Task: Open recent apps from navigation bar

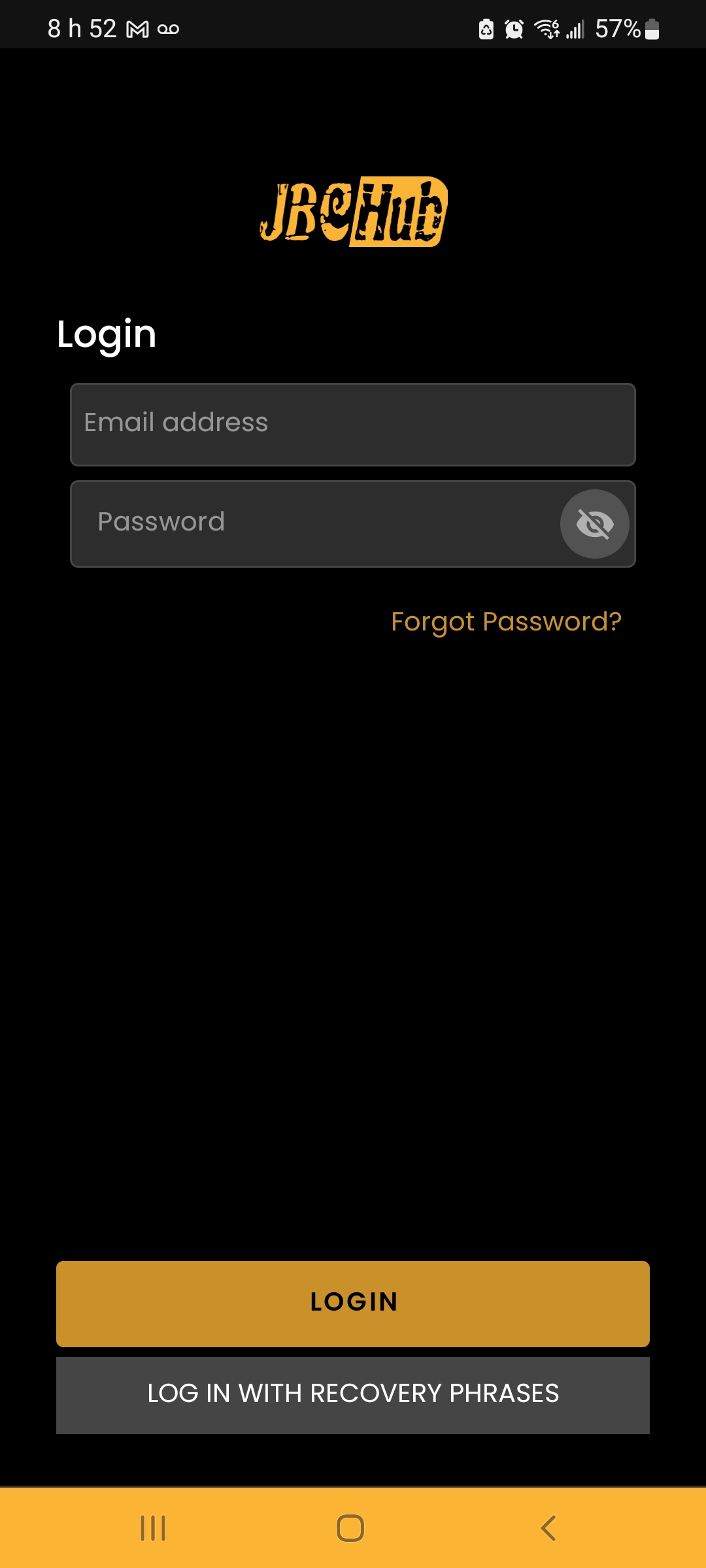Action: pos(153,1528)
